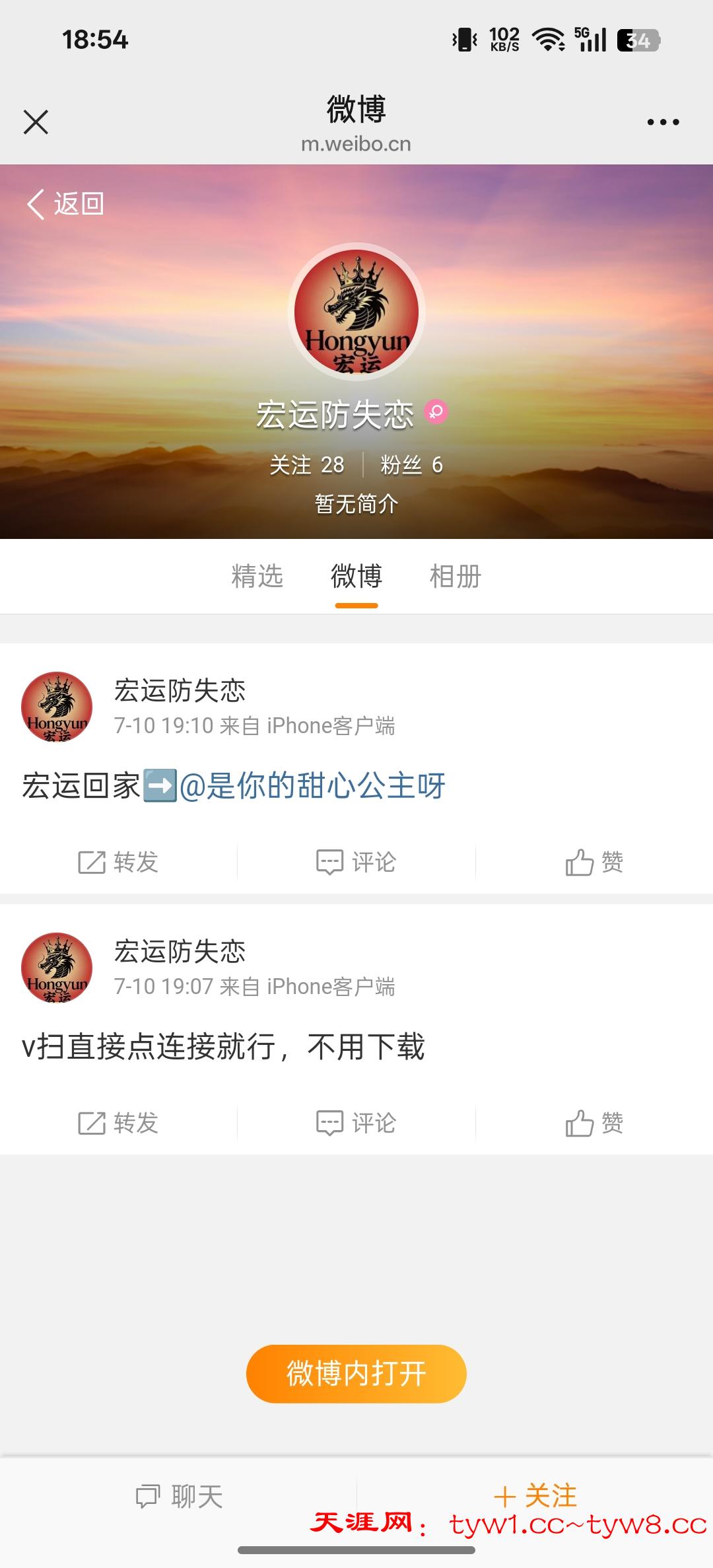Repost the 宏运回家 post

click(x=119, y=862)
